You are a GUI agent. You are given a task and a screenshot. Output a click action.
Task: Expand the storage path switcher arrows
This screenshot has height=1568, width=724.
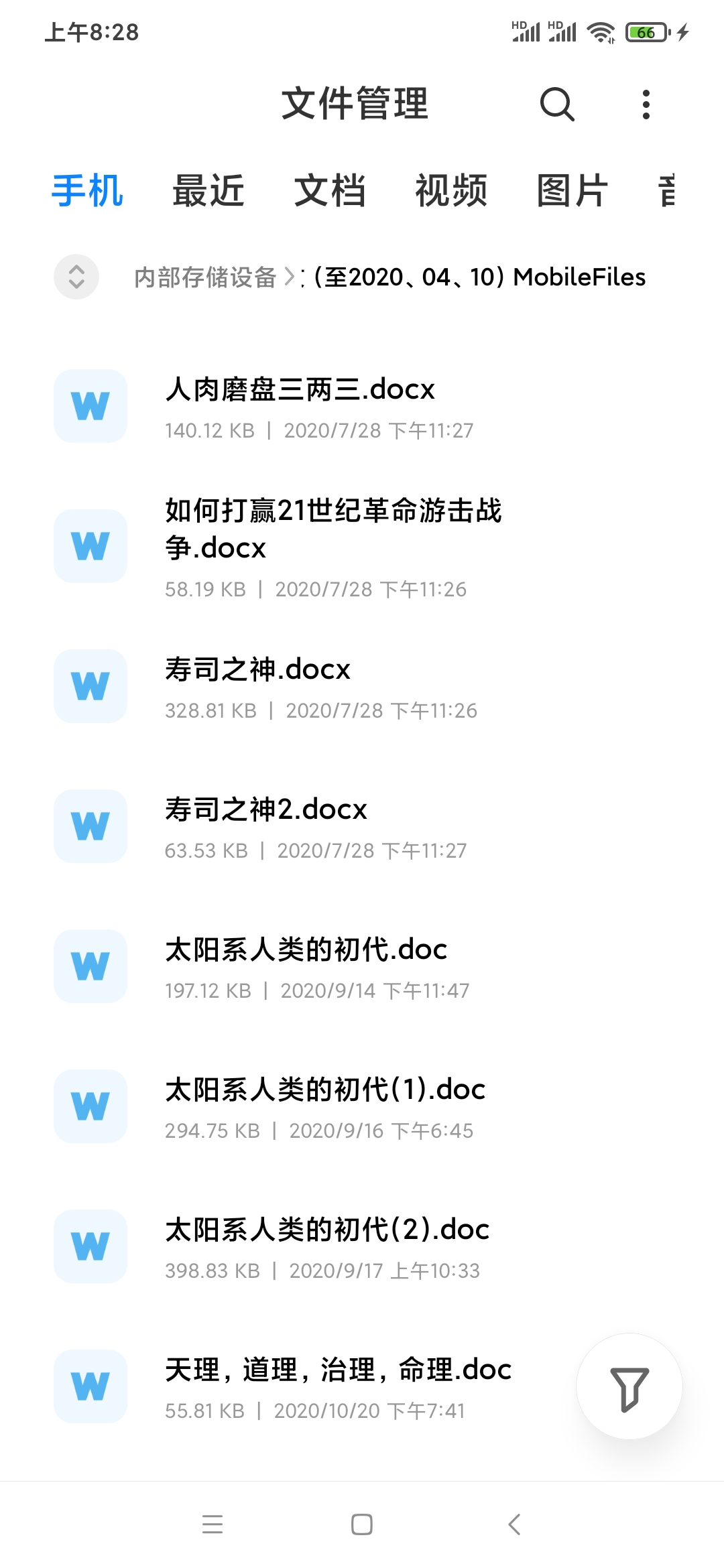pyautogui.click(x=76, y=277)
